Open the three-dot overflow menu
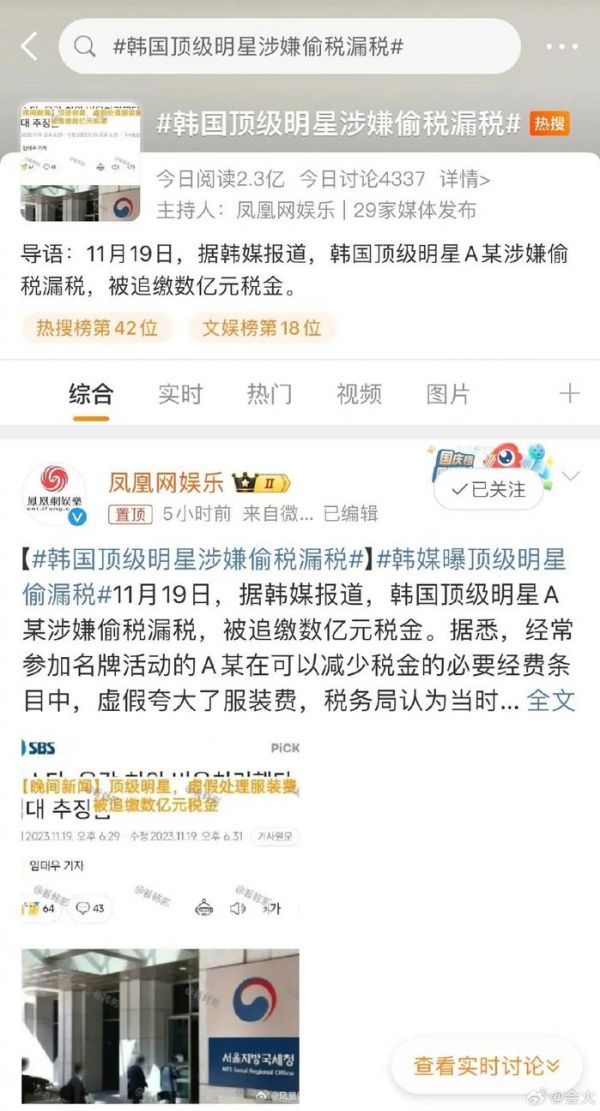Image resolution: width=600 pixels, height=1111 pixels. [562, 46]
